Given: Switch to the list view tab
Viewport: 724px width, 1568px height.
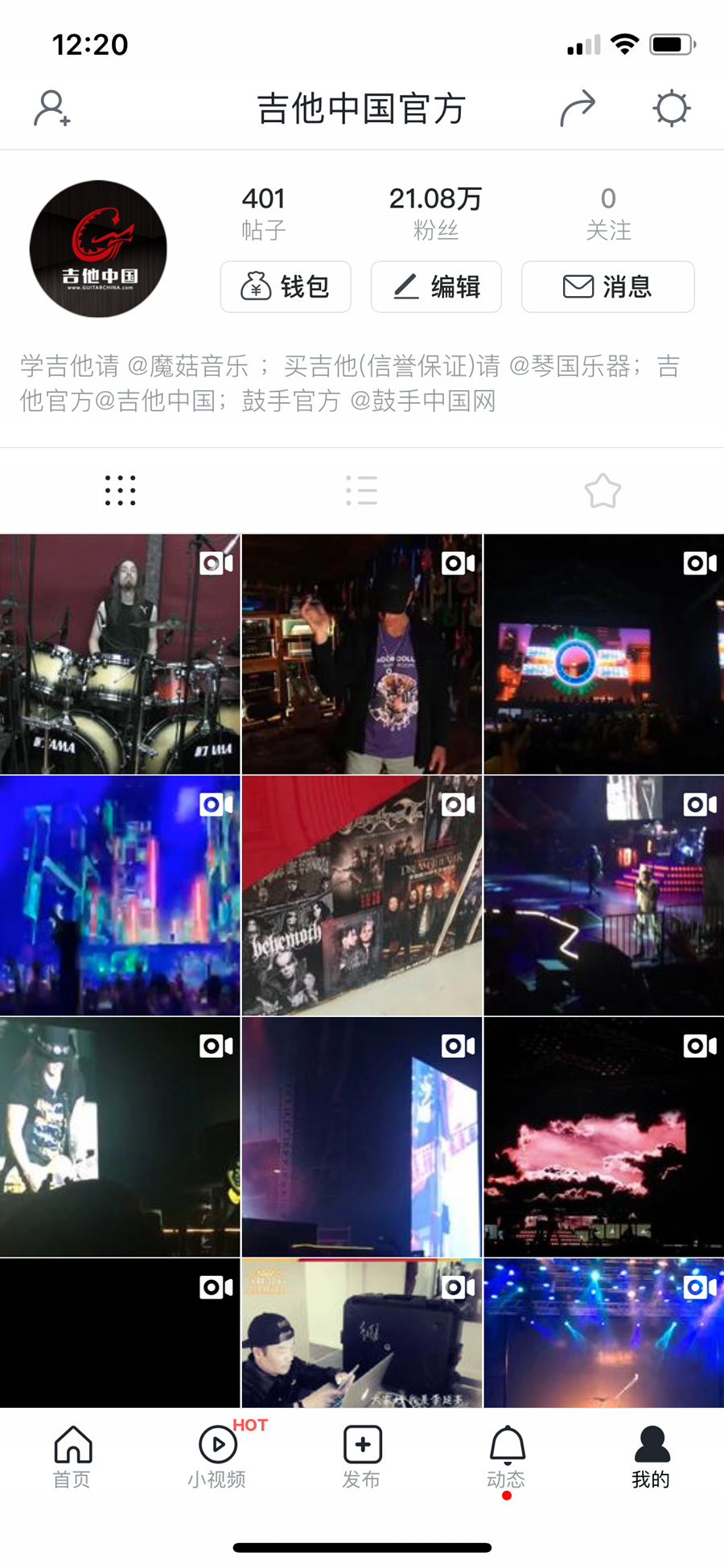Looking at the screenshot, I should [362, 490].
